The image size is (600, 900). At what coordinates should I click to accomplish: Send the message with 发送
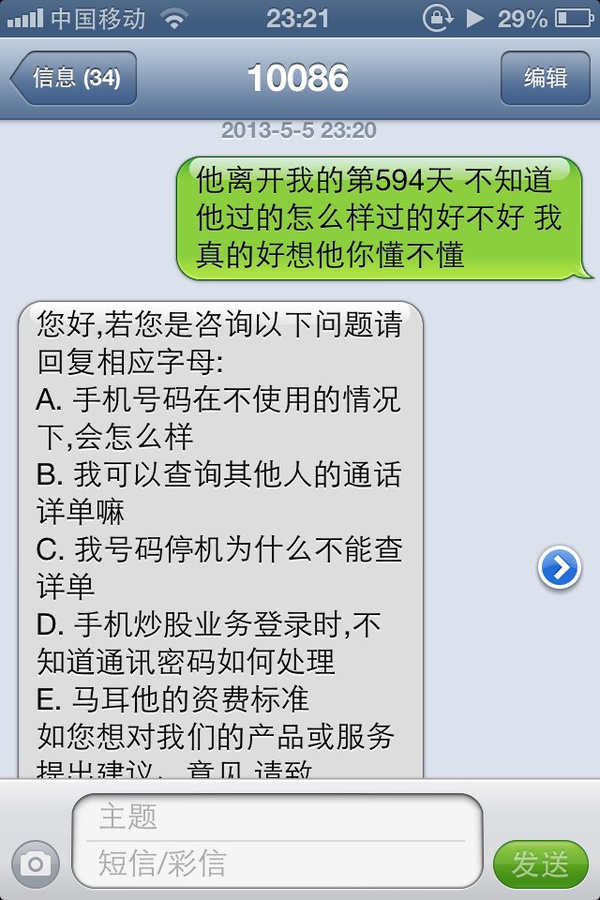(540, 863)
